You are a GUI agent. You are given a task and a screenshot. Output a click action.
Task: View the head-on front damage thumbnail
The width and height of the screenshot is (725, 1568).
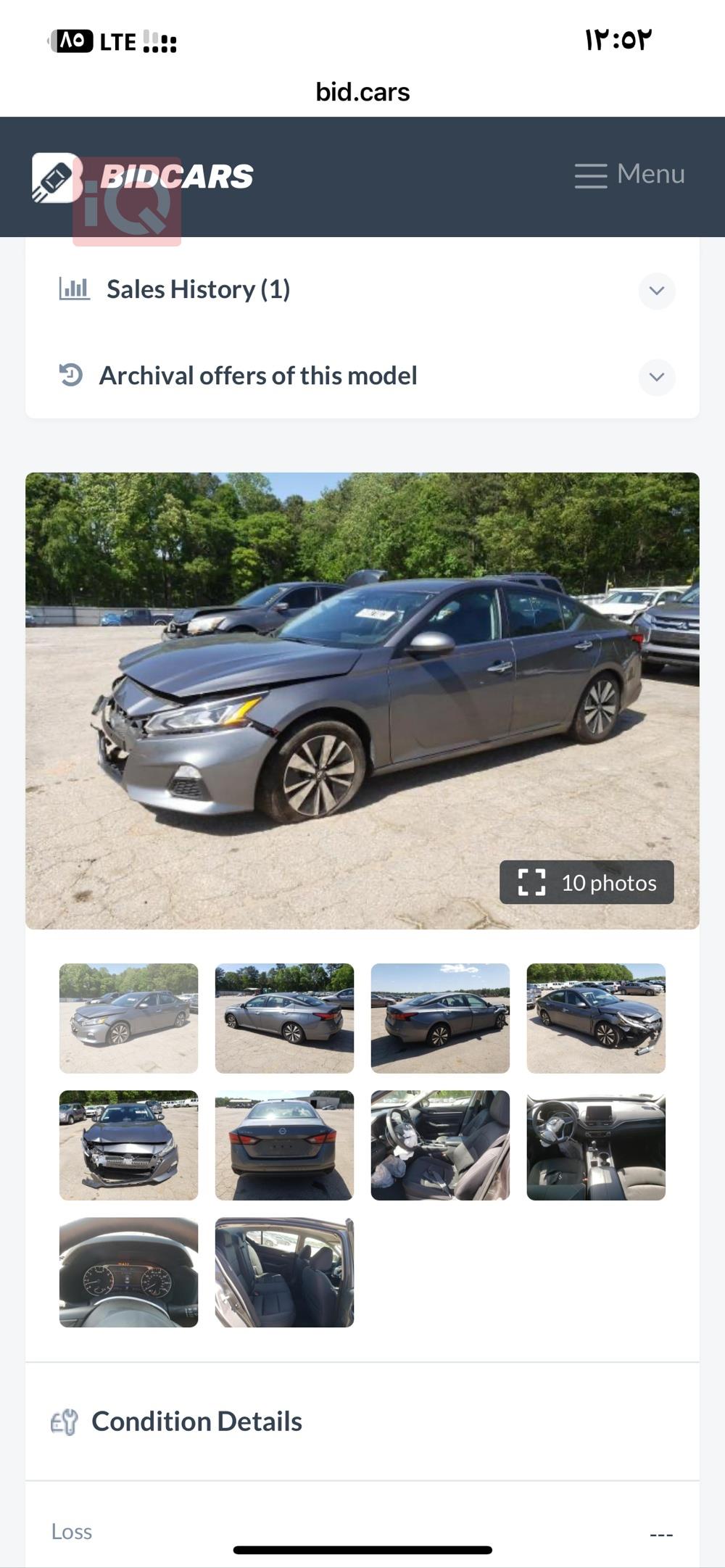point(128,1145)
